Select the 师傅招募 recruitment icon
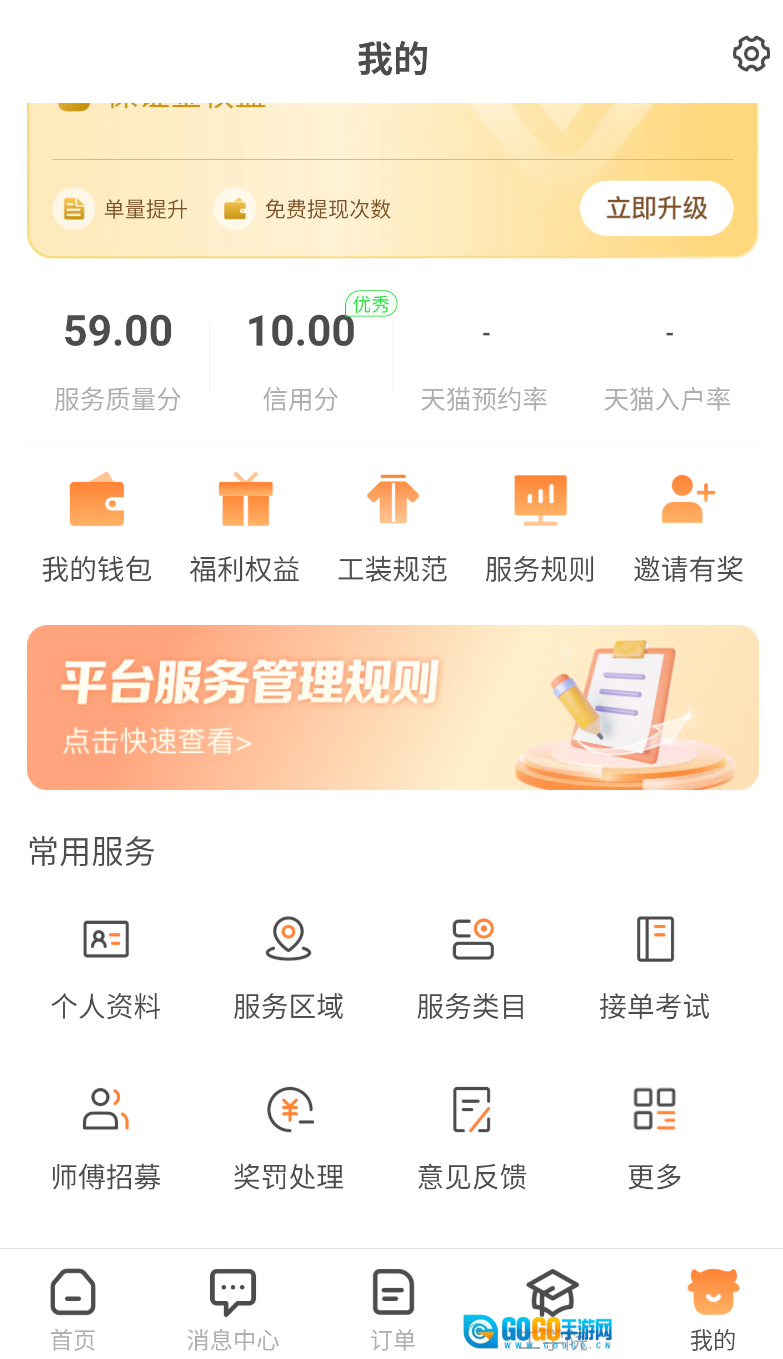This screenshot has height=1359, width=783. 105,1108
